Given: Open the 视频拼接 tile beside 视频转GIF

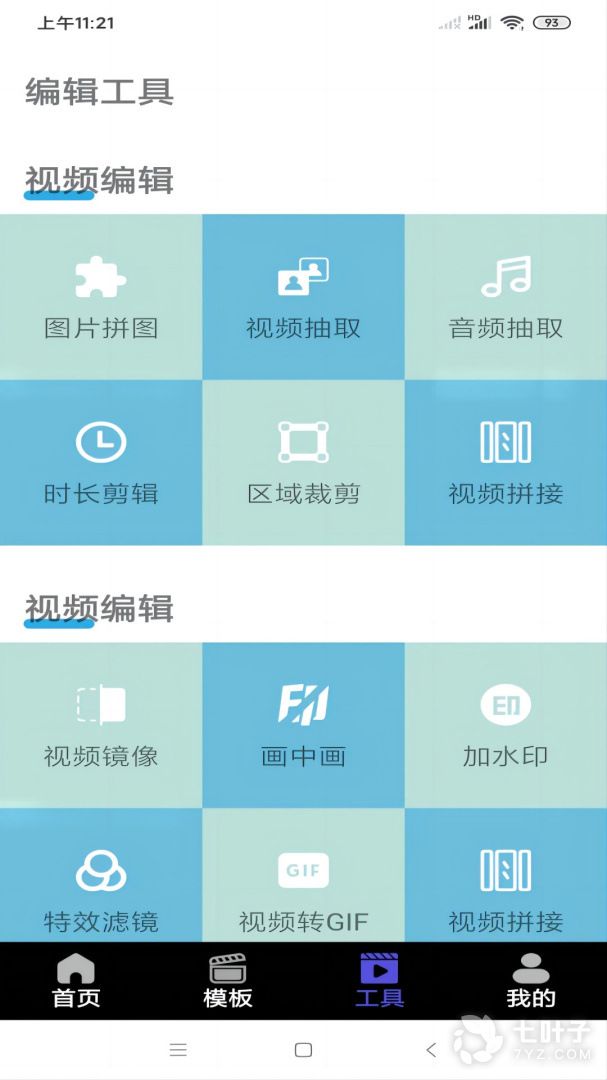Looking at the screenshot, I should (x=505, y=885).
